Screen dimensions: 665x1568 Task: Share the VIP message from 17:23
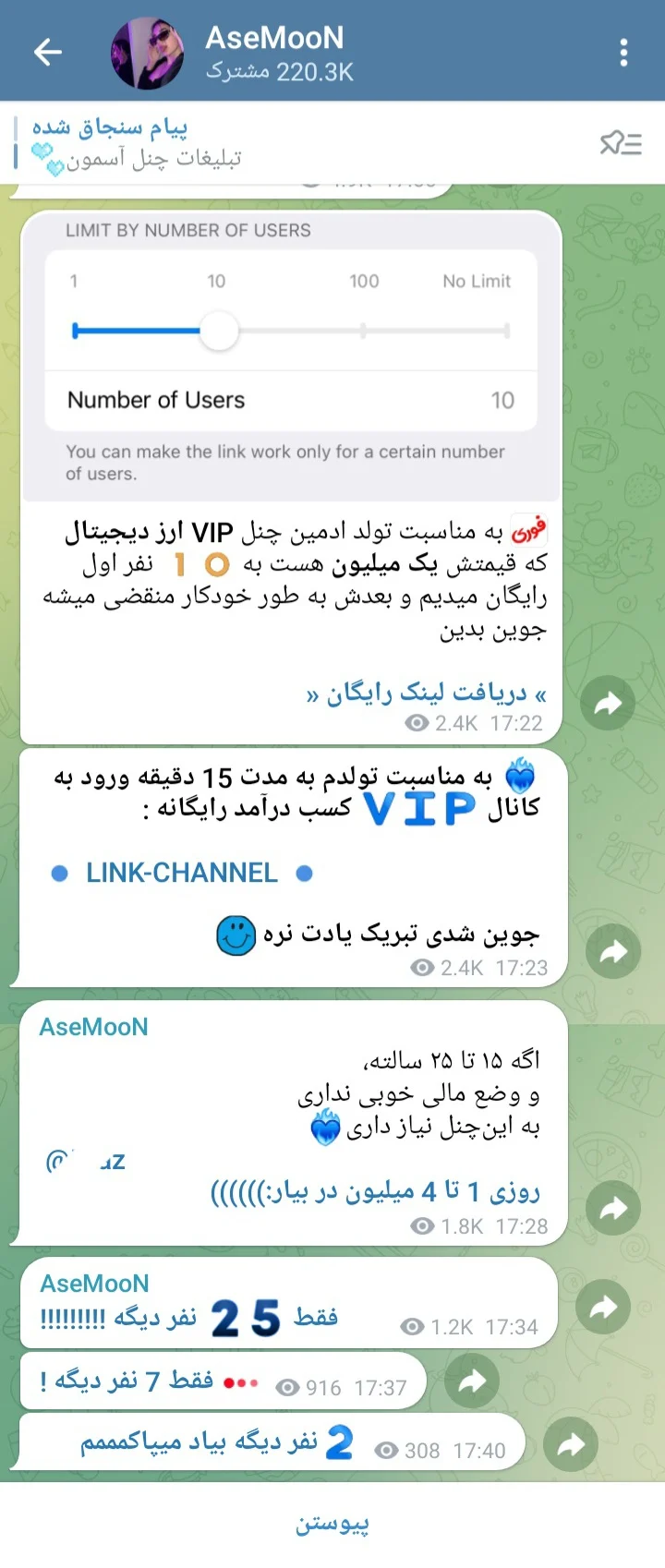click(x=614, y=952)
